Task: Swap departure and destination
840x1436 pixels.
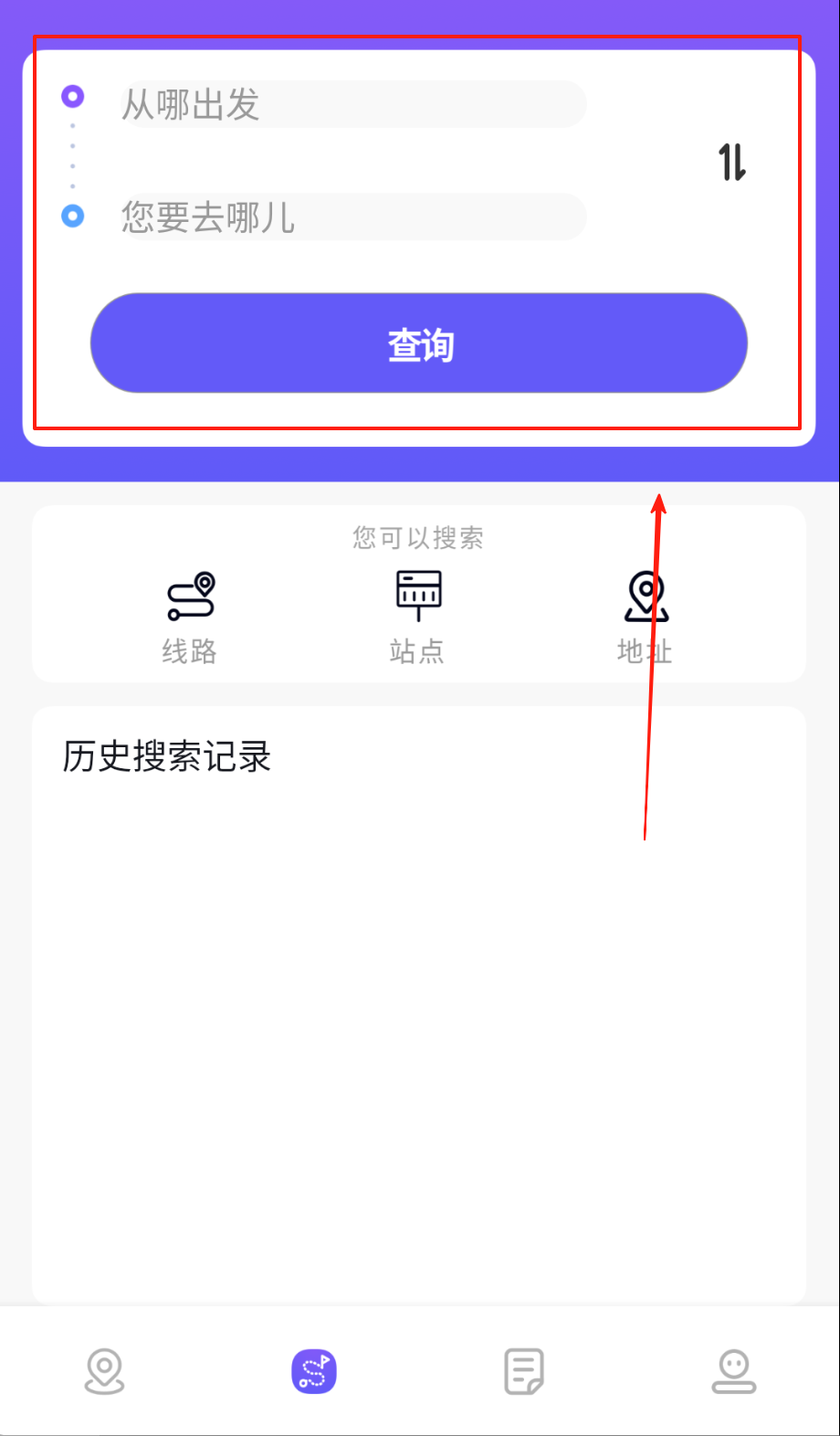Action: tap(731, 163)
